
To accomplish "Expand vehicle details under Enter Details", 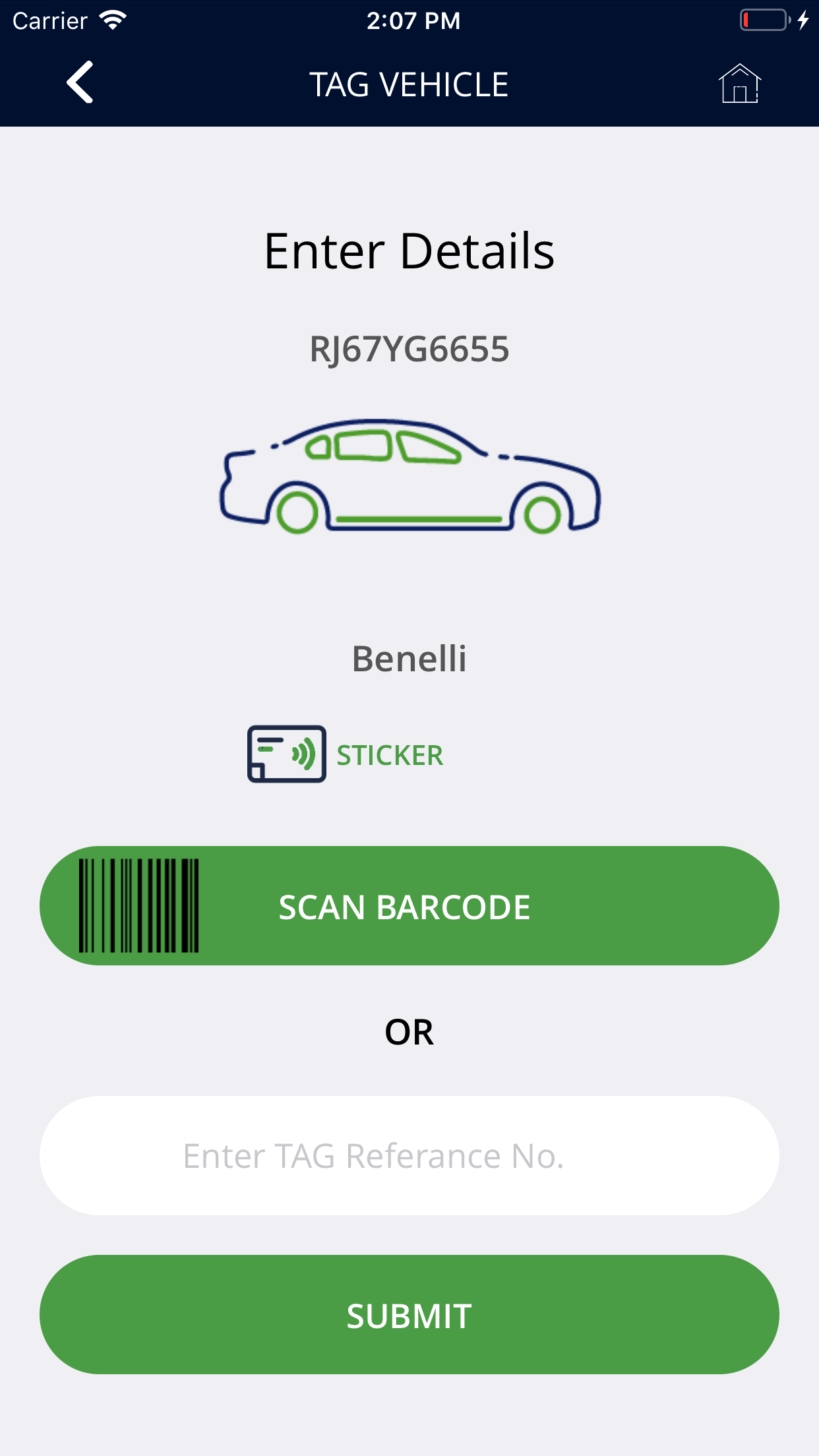I will (409, 251).
